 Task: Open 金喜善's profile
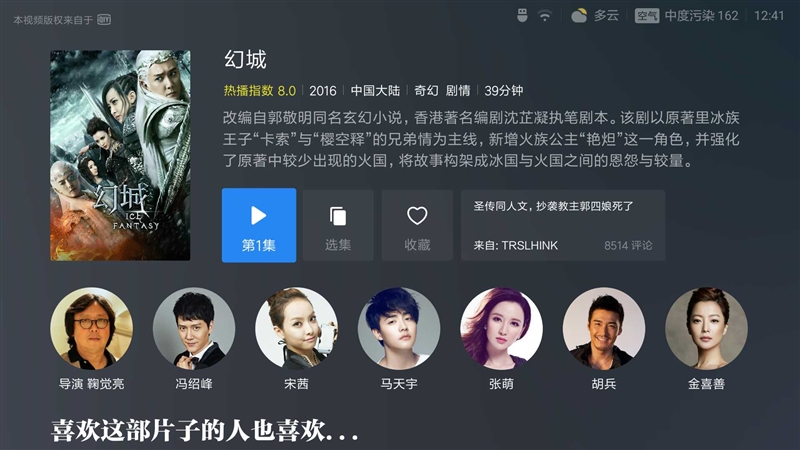click(x=706, y=329)
